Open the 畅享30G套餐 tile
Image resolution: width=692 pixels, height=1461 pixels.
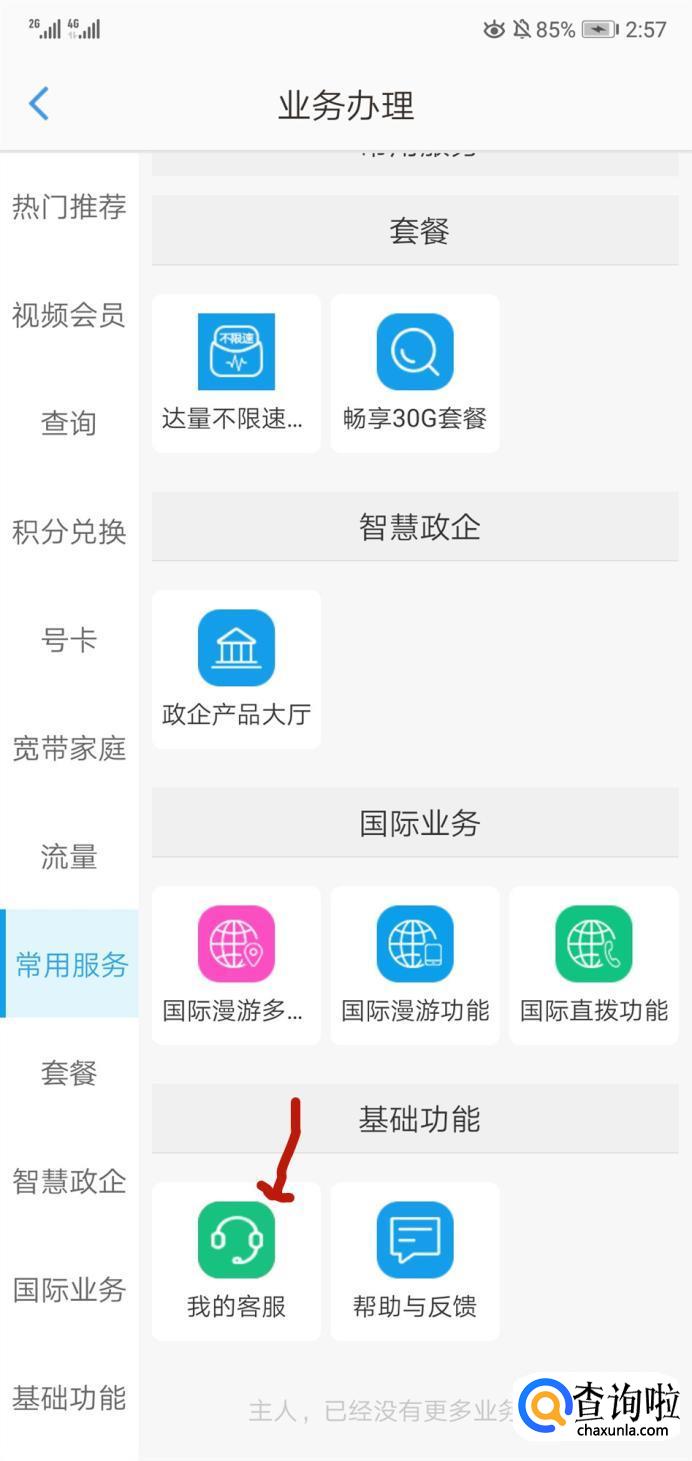pos(415,372)
